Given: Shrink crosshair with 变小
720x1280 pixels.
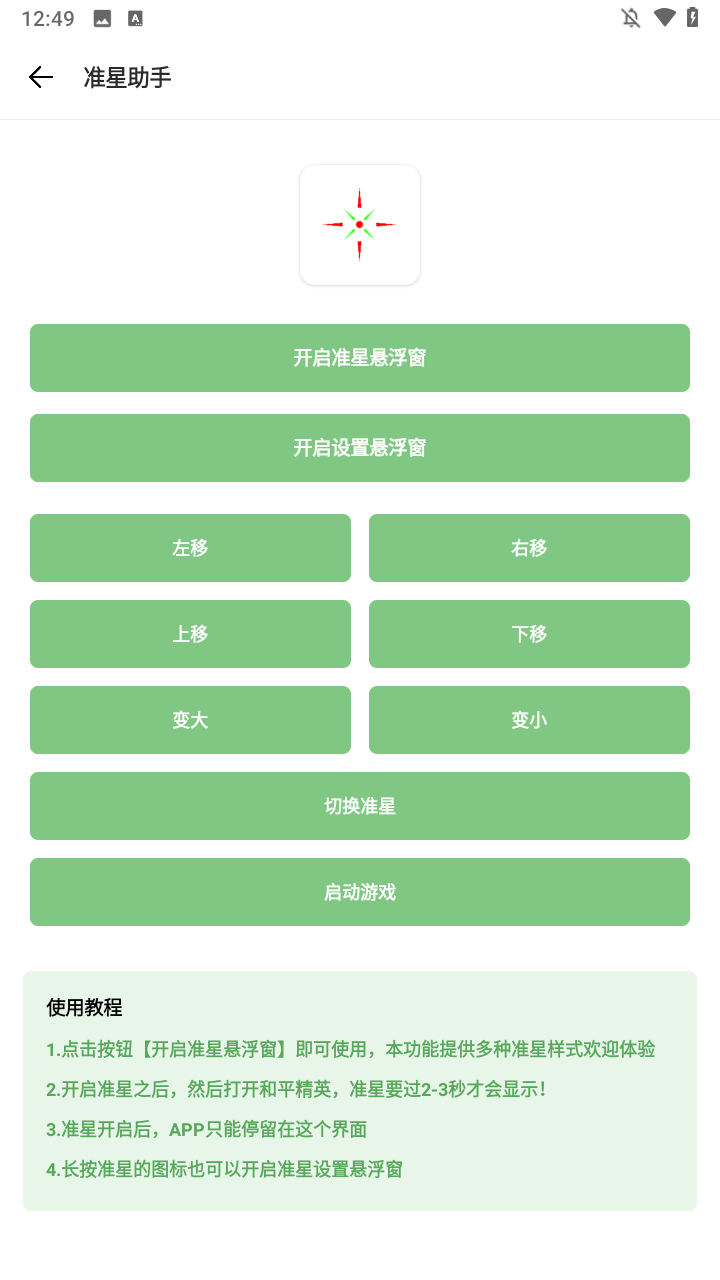Looking at the screenshot, I should pyautogui.click(x=529, y=720).
